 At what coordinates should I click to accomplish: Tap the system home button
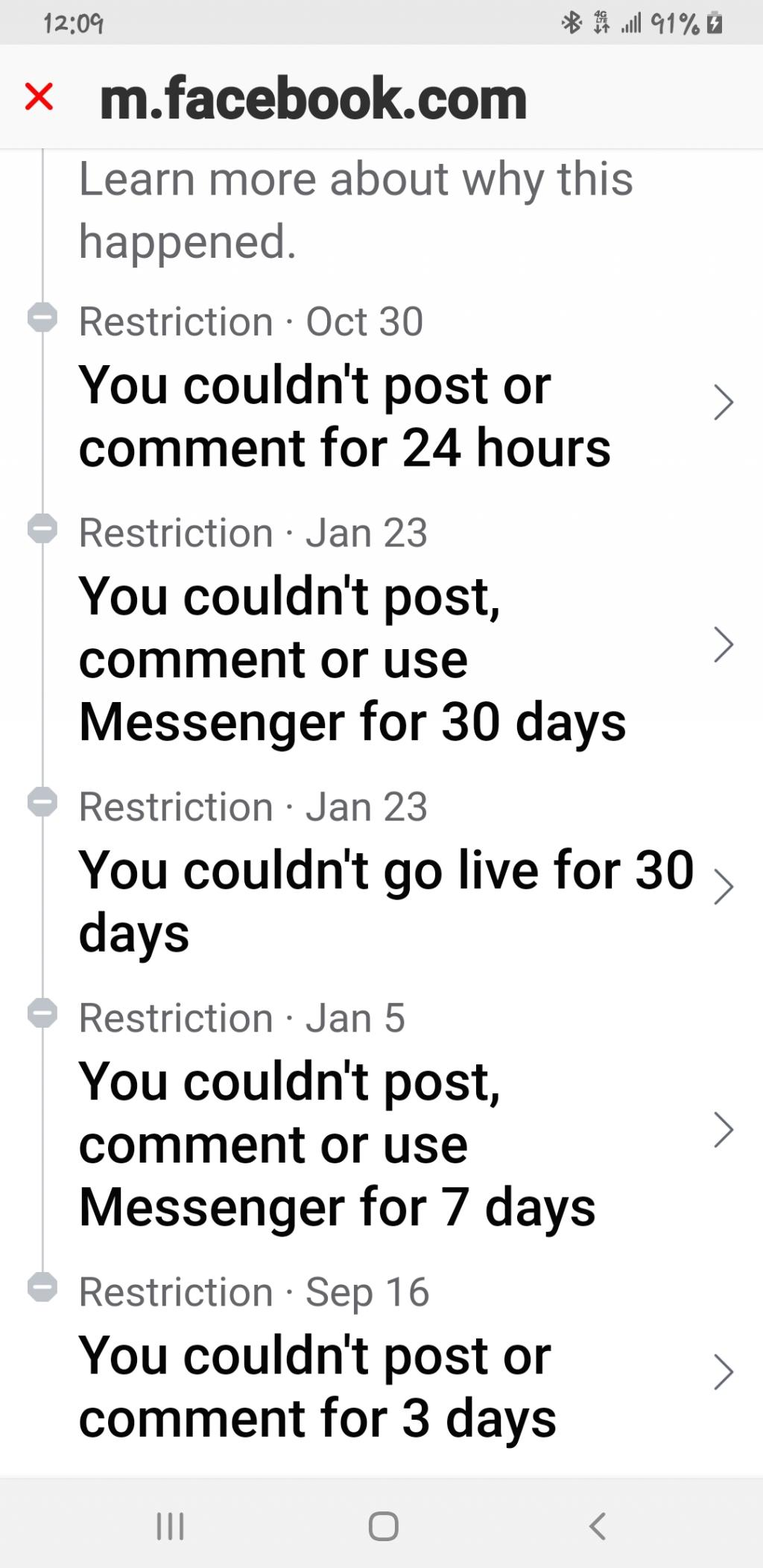[383, 1526]
